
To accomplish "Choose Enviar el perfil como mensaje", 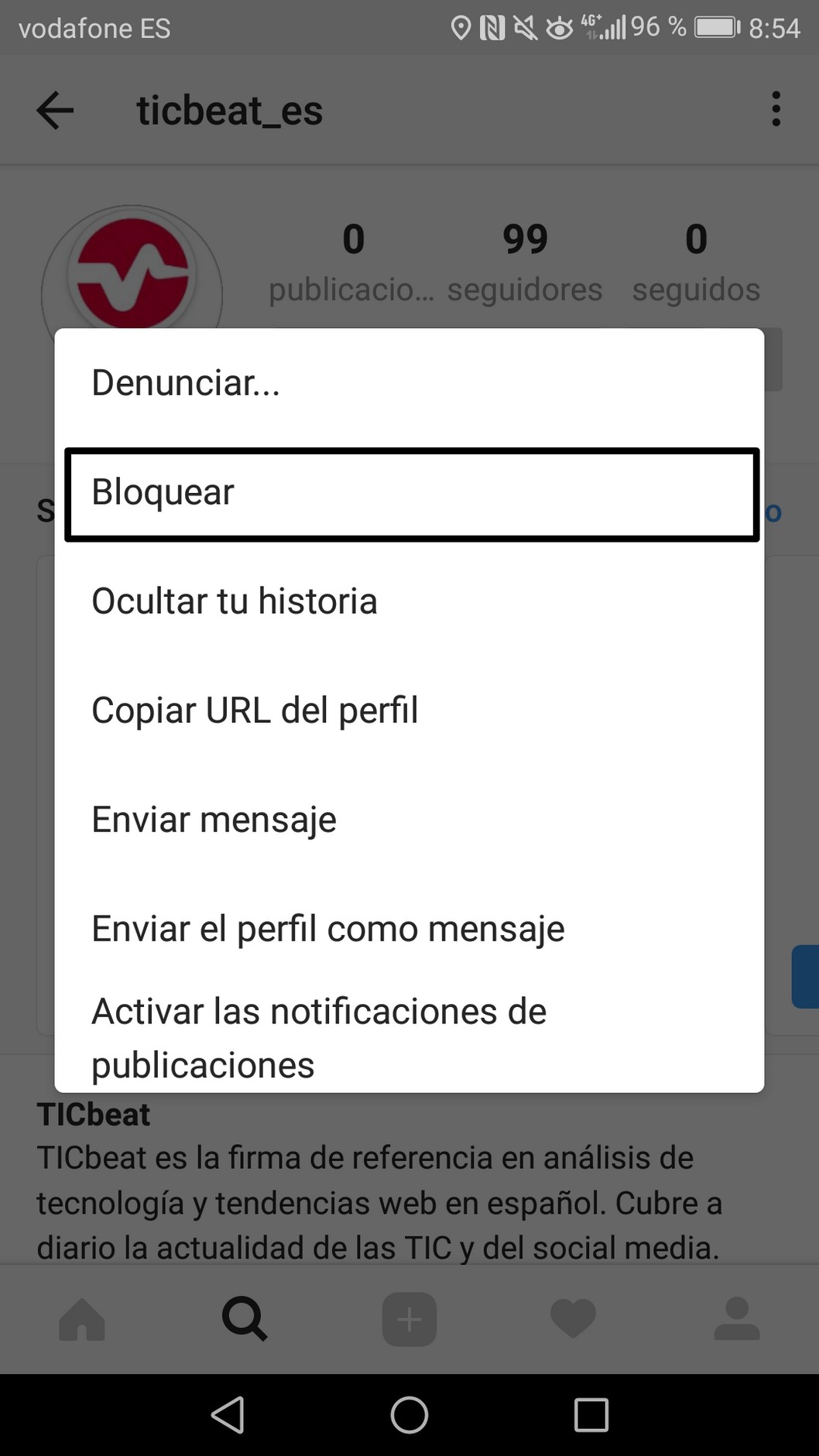I will click(x=328, y=929).
